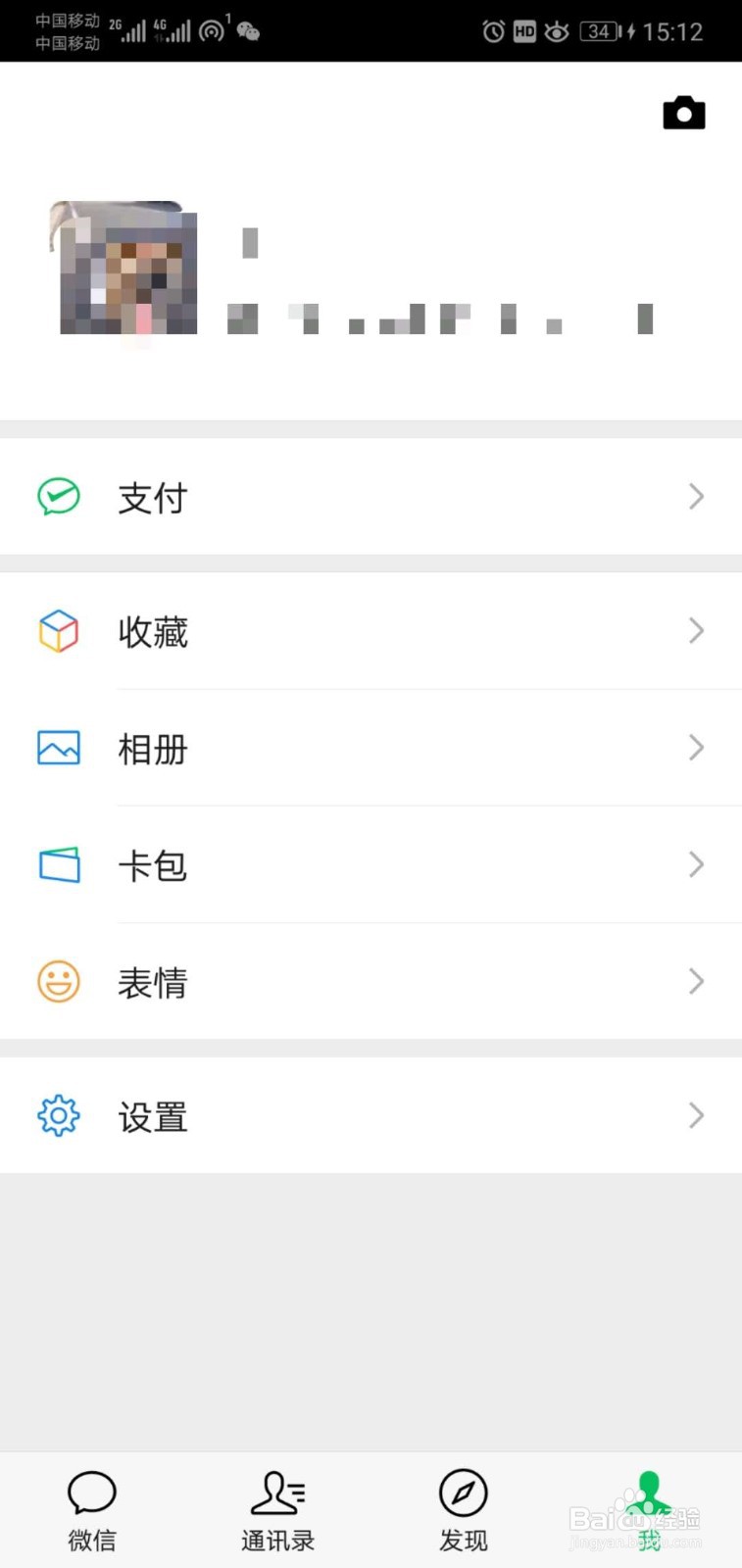Open the camera icon at top right

[683, 112]
